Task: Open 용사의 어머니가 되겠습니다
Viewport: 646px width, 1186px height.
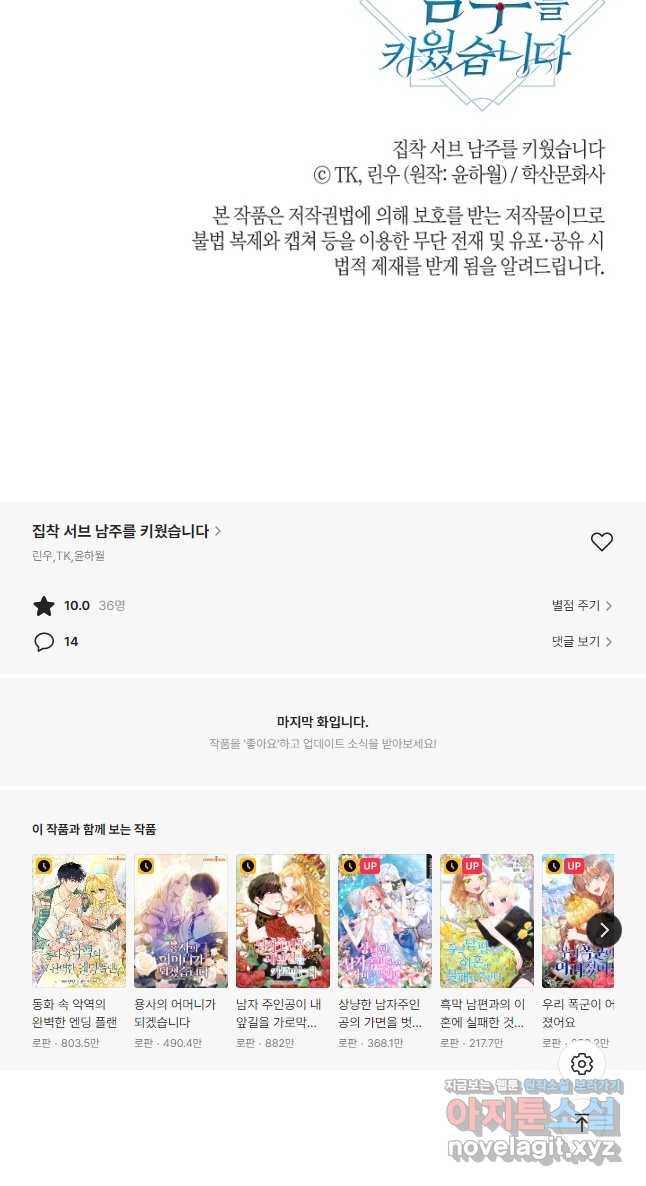Action: coord(181,921)
